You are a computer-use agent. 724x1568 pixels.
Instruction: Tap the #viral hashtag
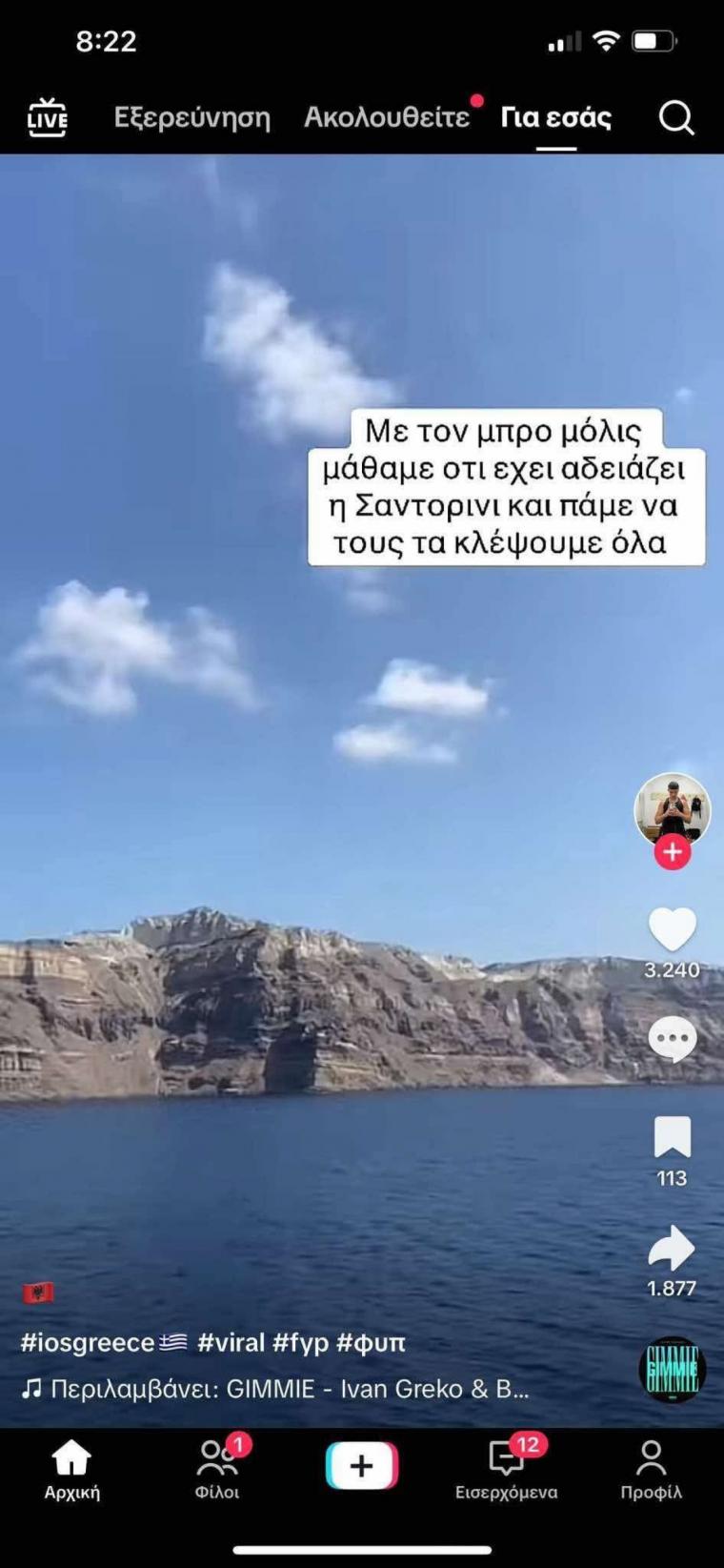[x=231, y=1343]
